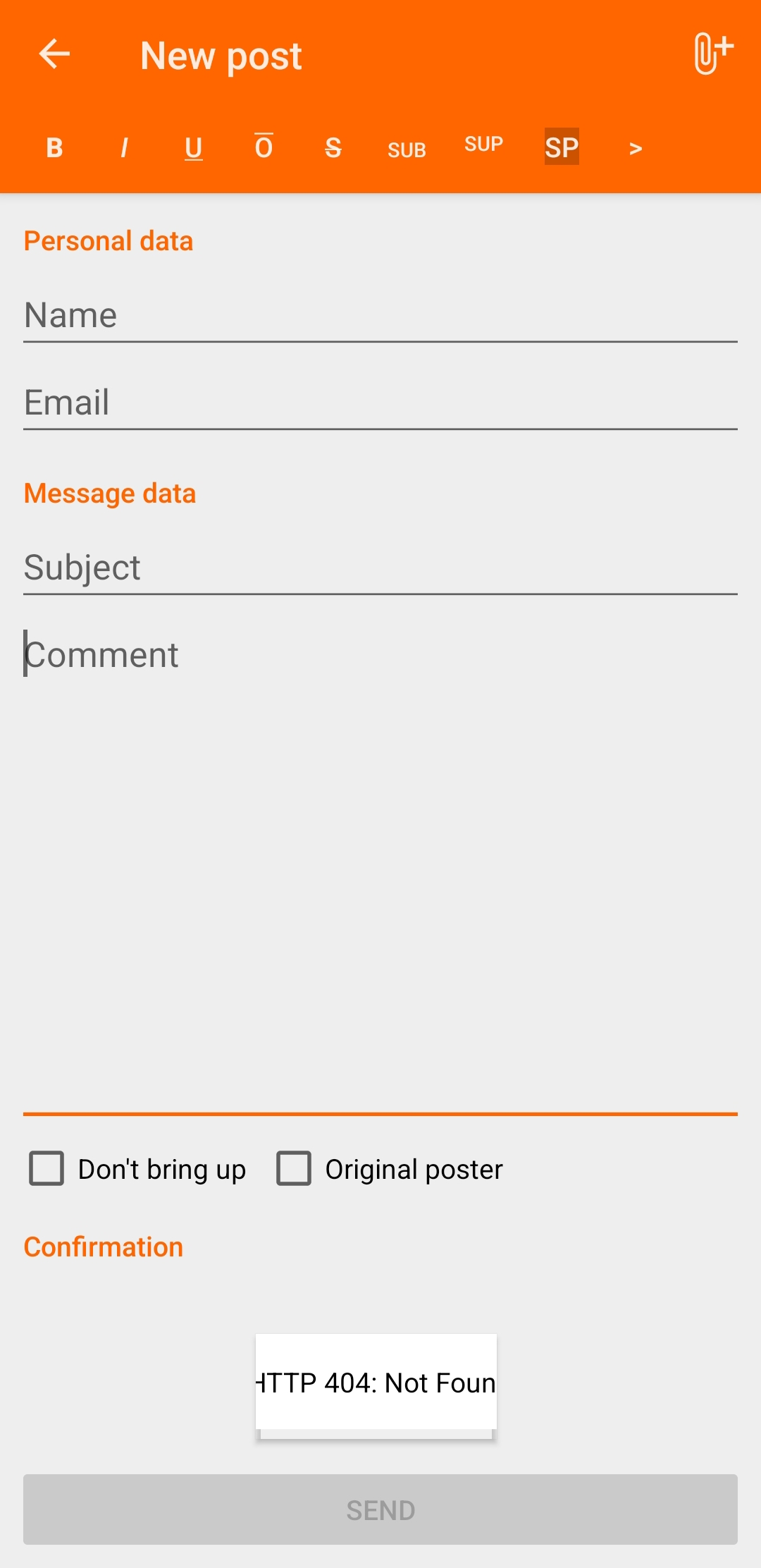761x1568 pixels.
Task: Apply overline formatting
Action: click(x=264, y=147)
